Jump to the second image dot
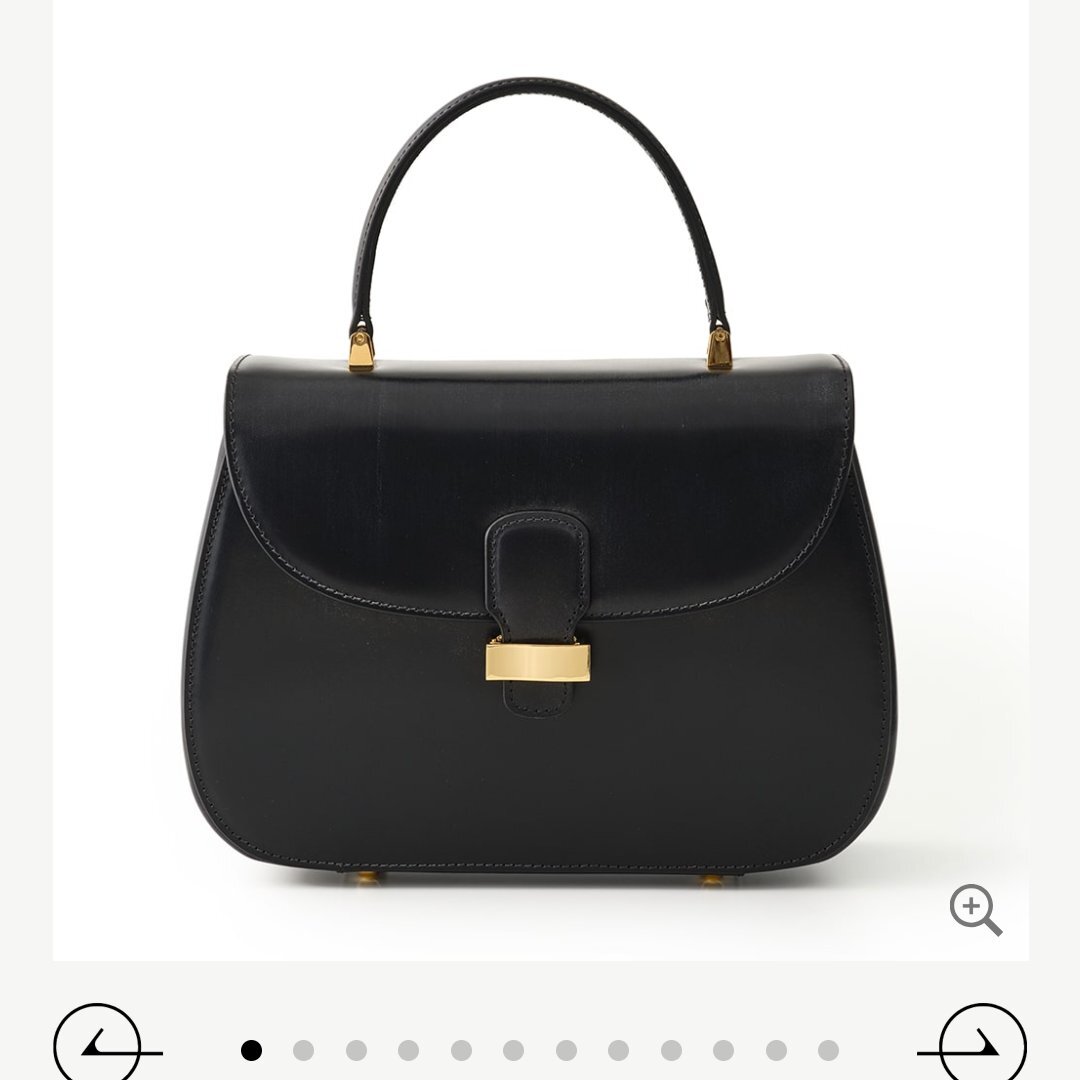This screenshot has width=1080, height=1080. coord(303,1050)
